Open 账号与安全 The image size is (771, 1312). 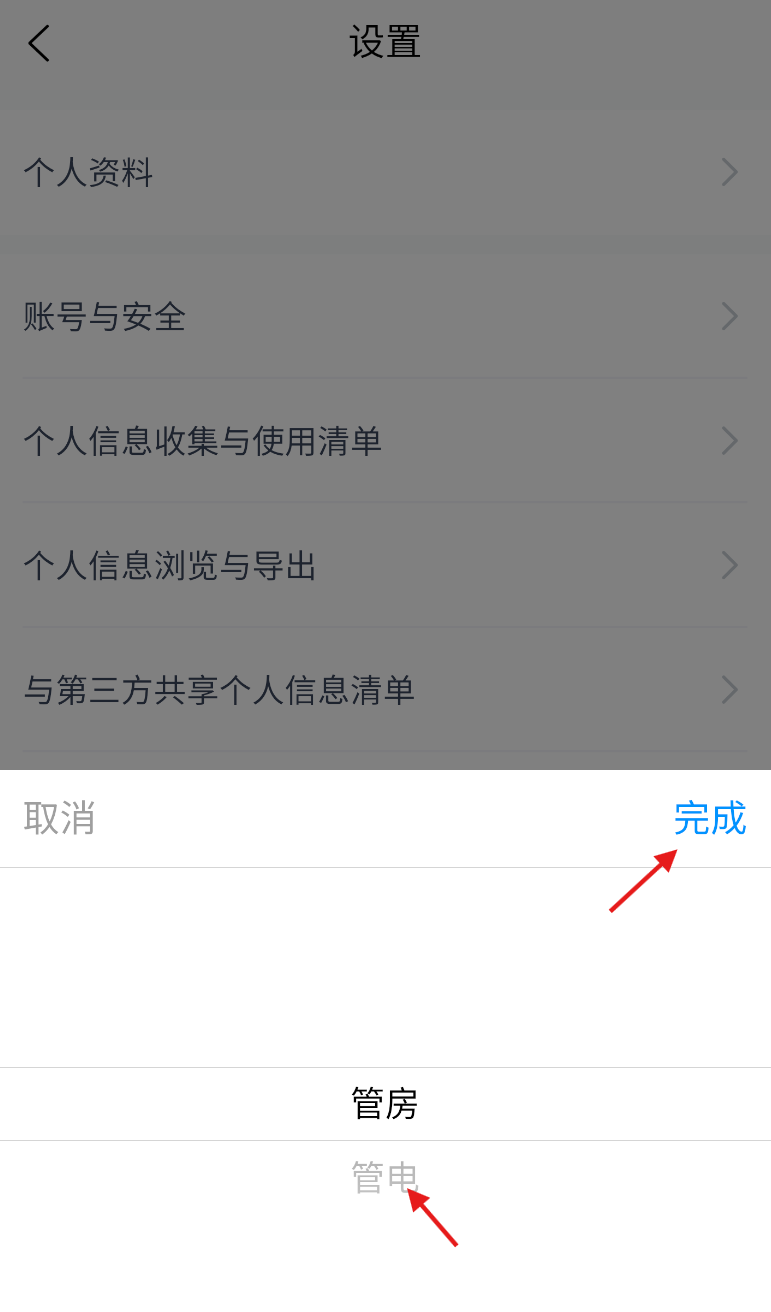click(x=385, y=317)
